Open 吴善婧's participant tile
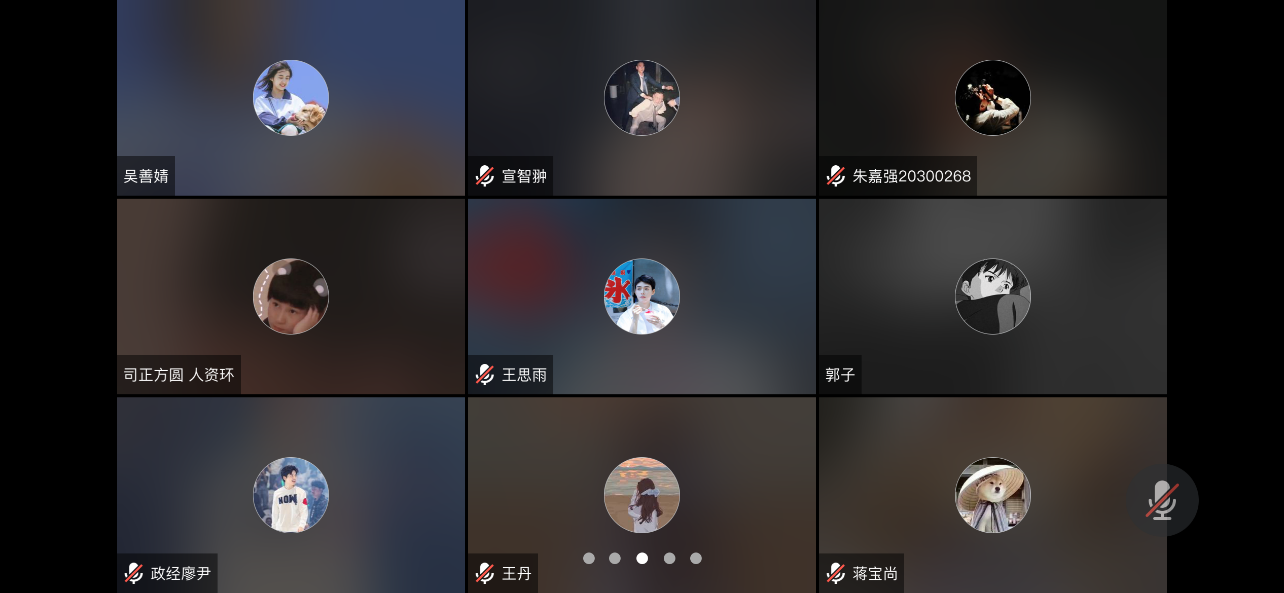 (x=290, y=98)
